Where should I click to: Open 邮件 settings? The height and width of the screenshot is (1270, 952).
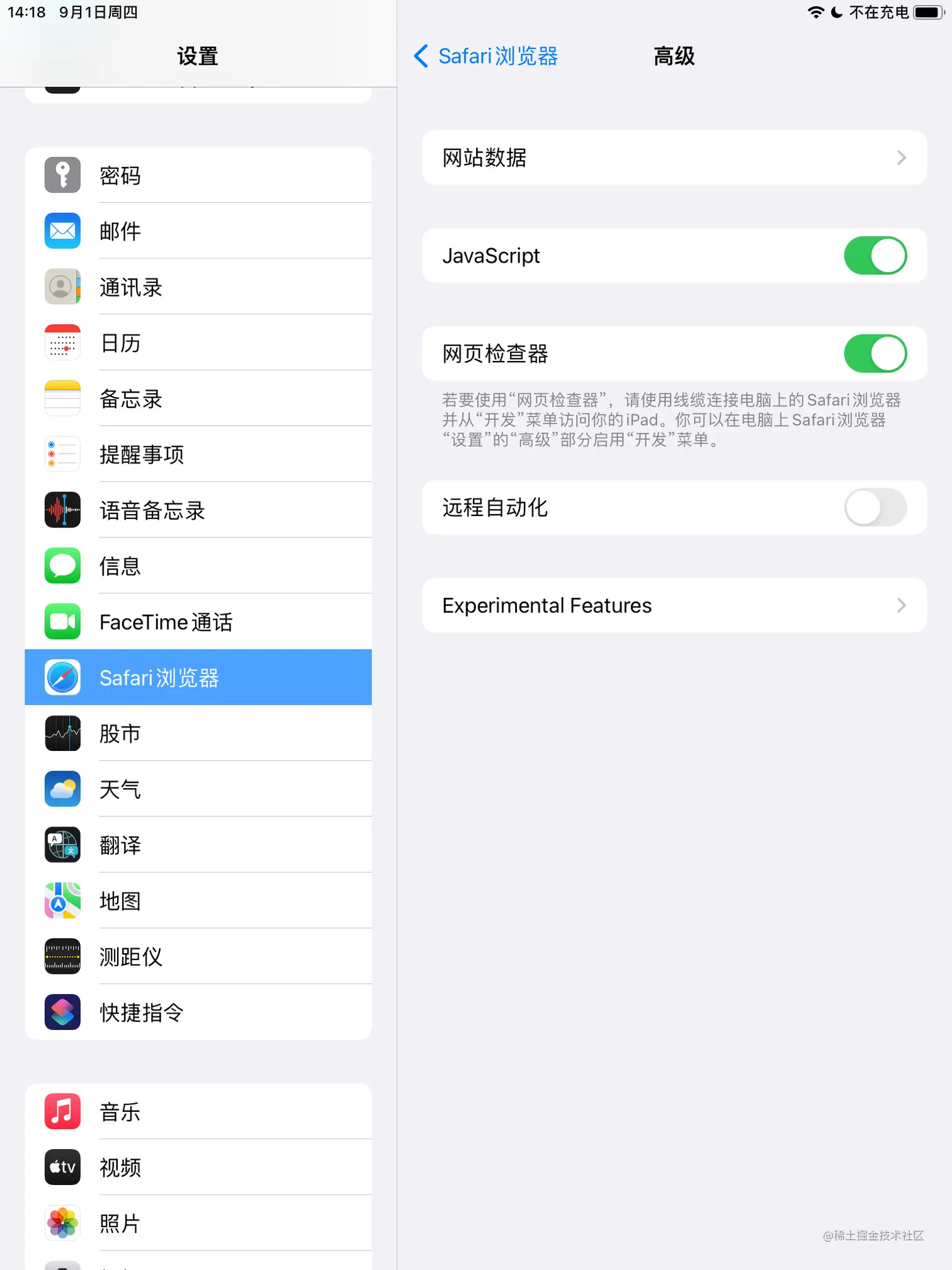pos(198,231)
